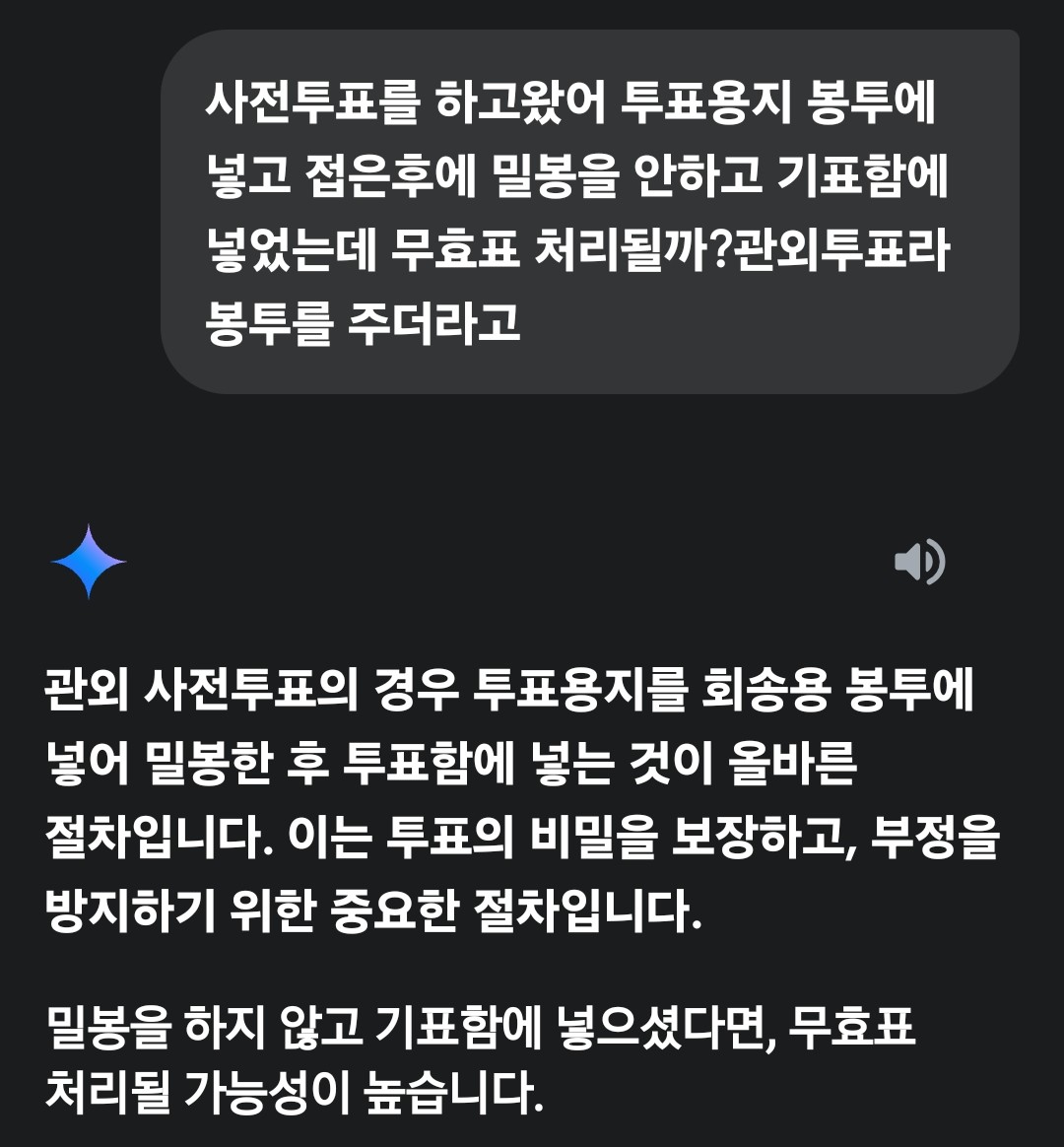Play the Gemini response aloud via speaker icon
1064x1147 pixels.
(918, 563)
